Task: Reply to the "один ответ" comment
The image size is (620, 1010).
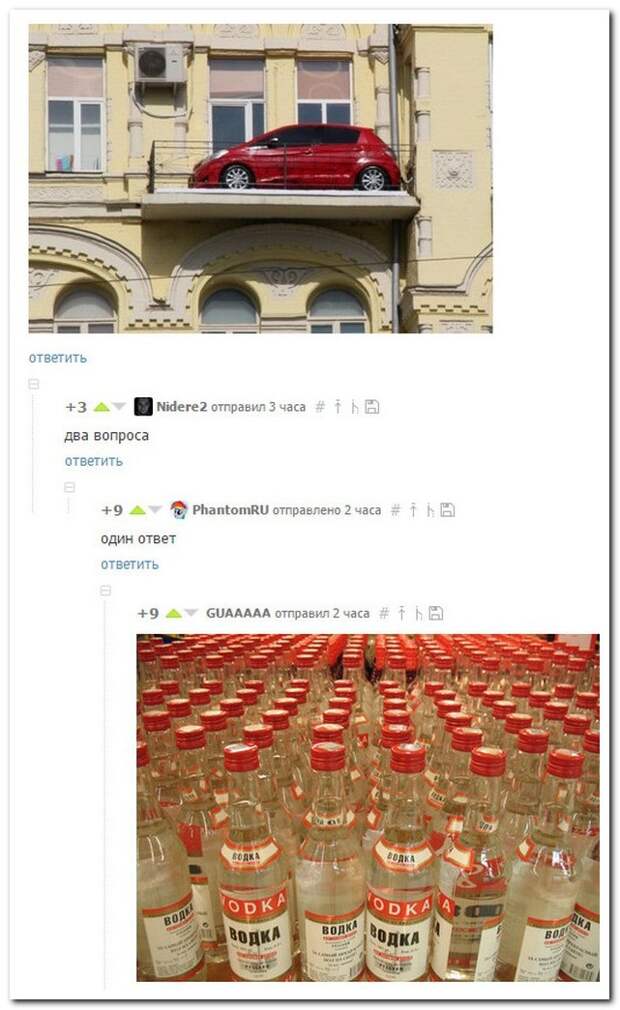Action: tap(129, 564)
